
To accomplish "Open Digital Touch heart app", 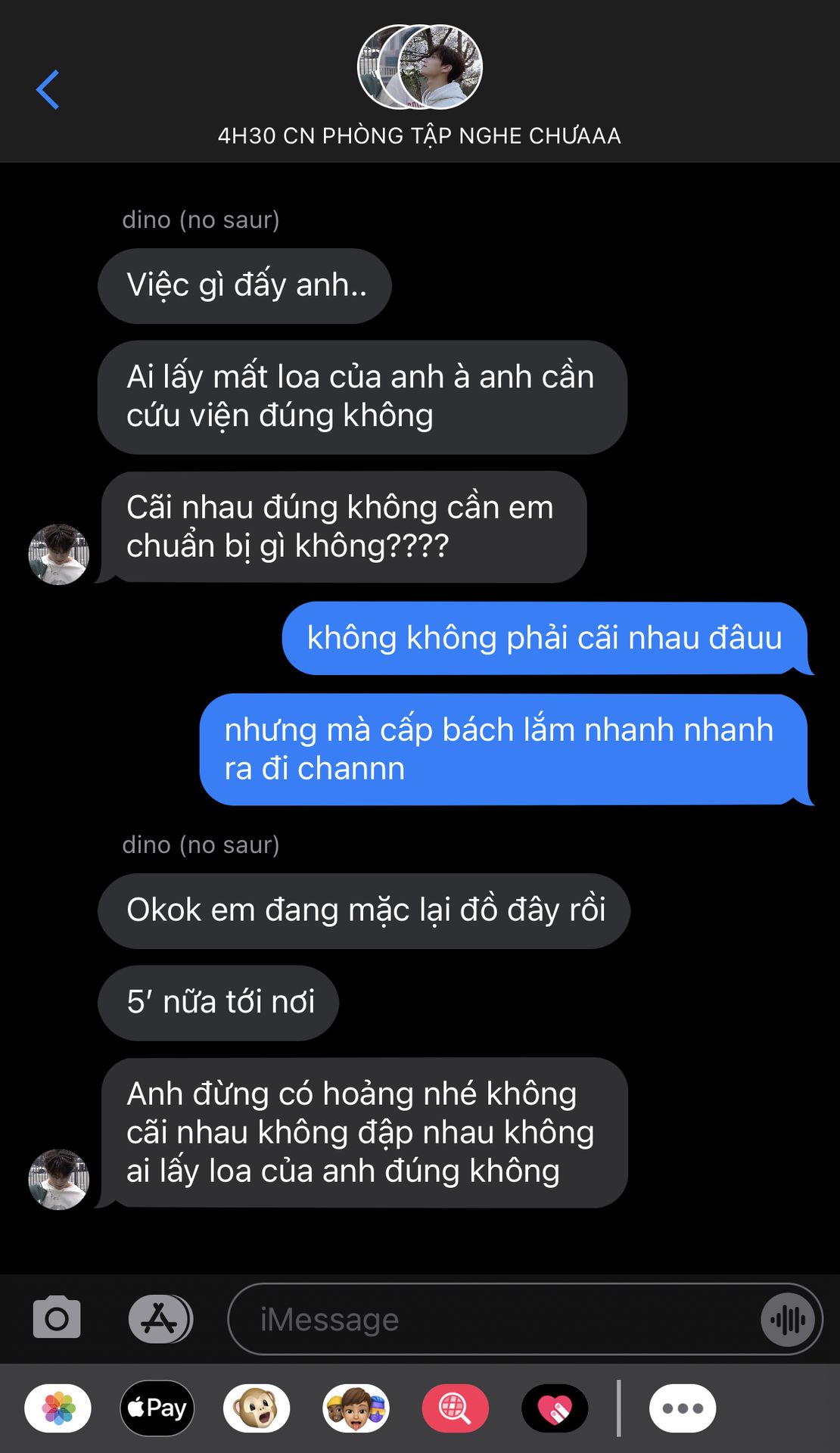I will [555, 1408].
